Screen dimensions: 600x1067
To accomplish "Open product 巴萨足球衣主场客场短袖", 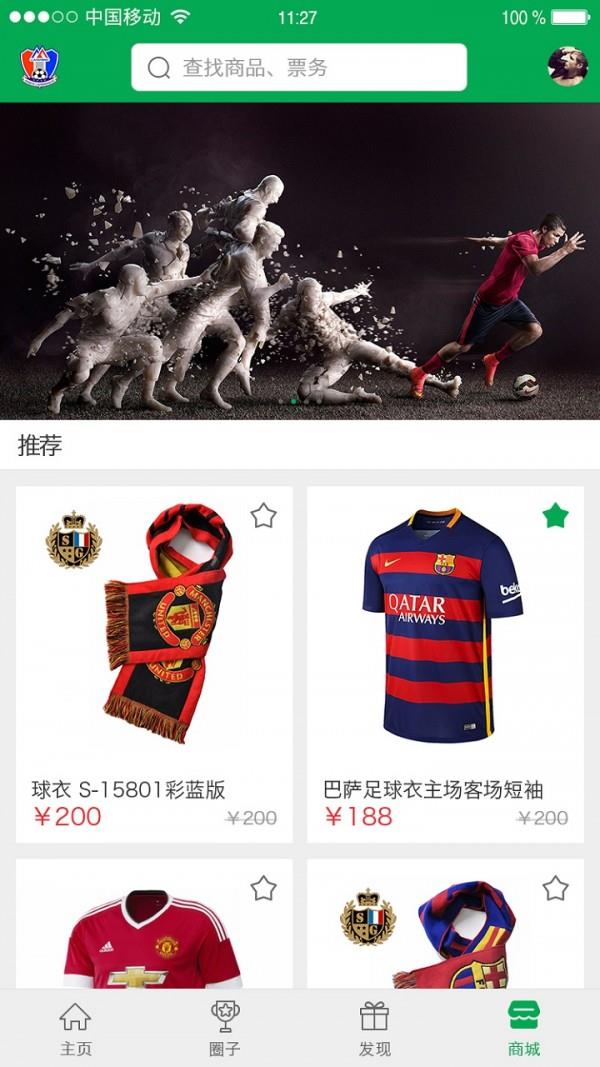I will (x=445, y=640).
